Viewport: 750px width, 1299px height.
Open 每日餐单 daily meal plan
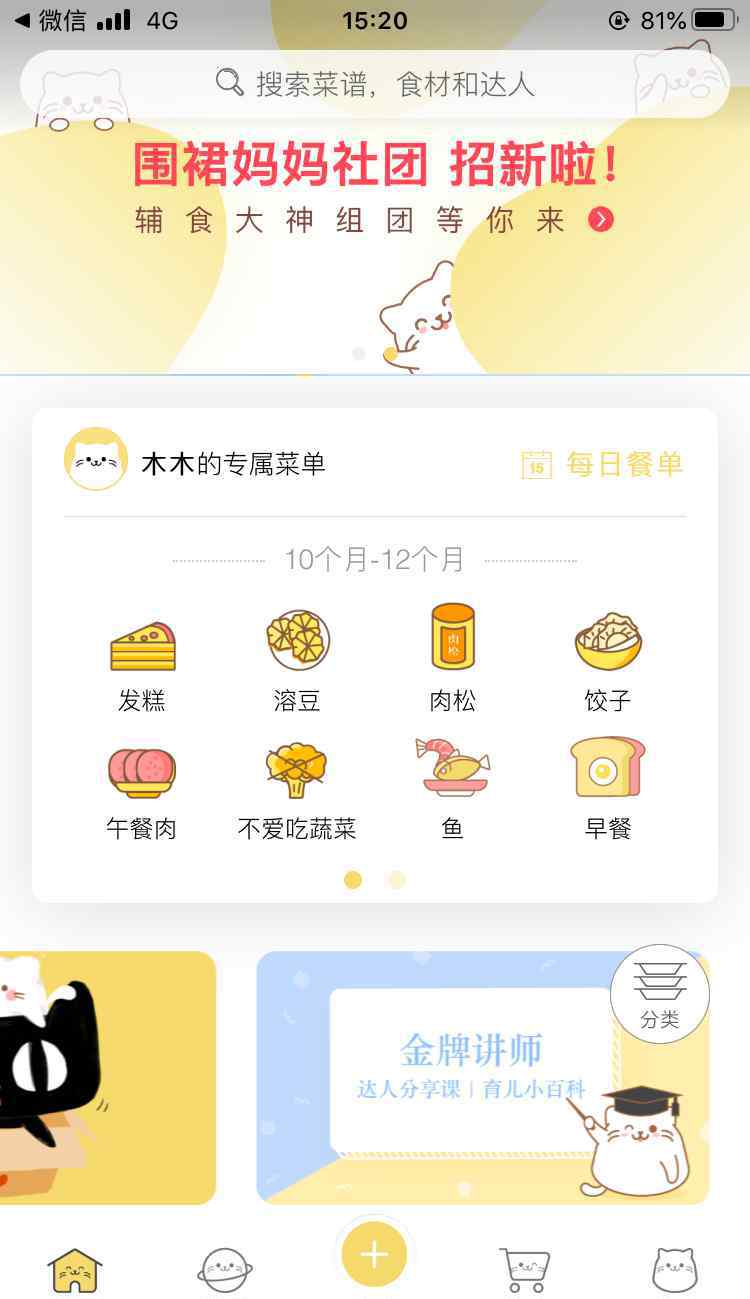click(x=603, y=464)
